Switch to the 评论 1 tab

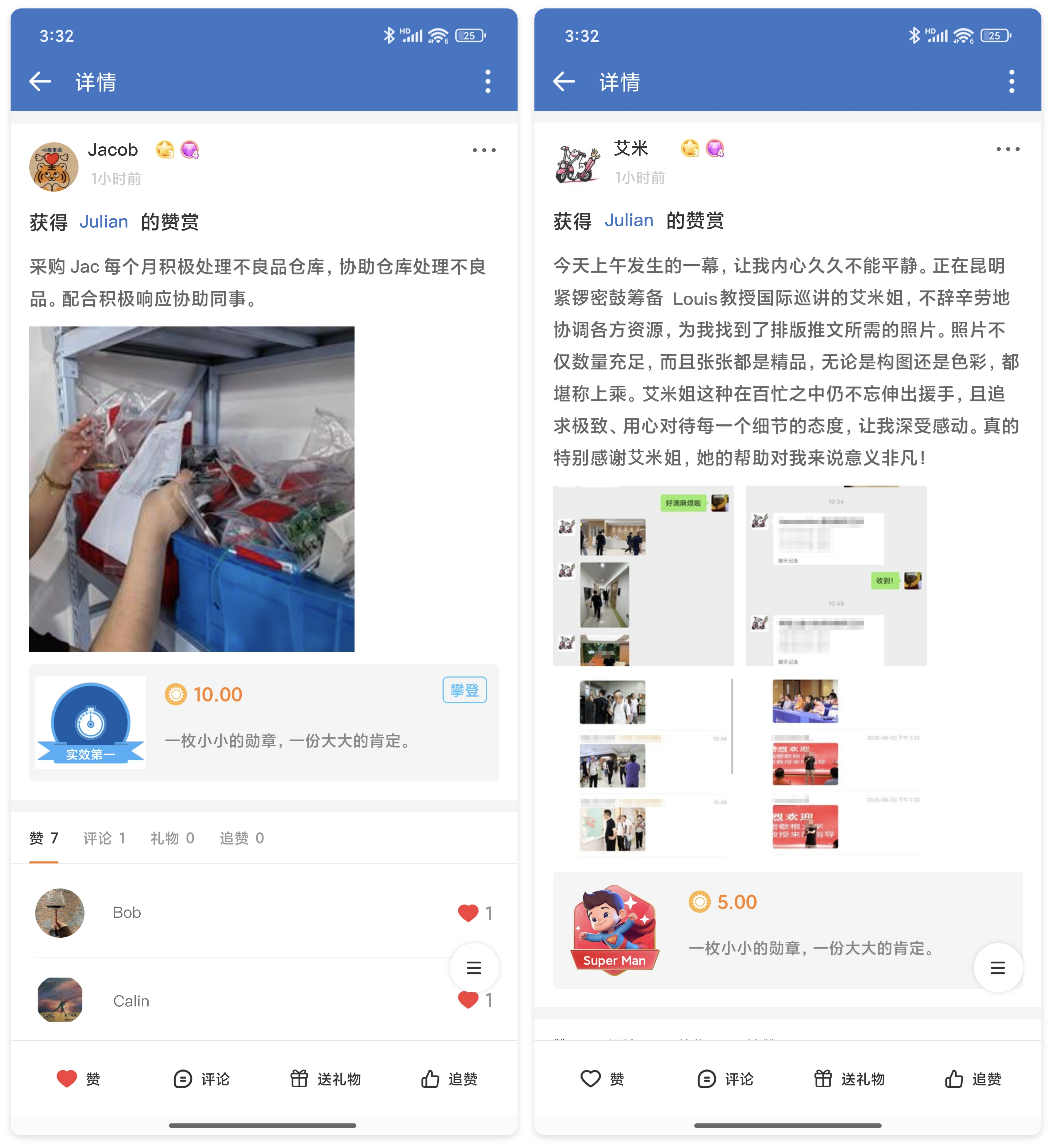(104, 838)
